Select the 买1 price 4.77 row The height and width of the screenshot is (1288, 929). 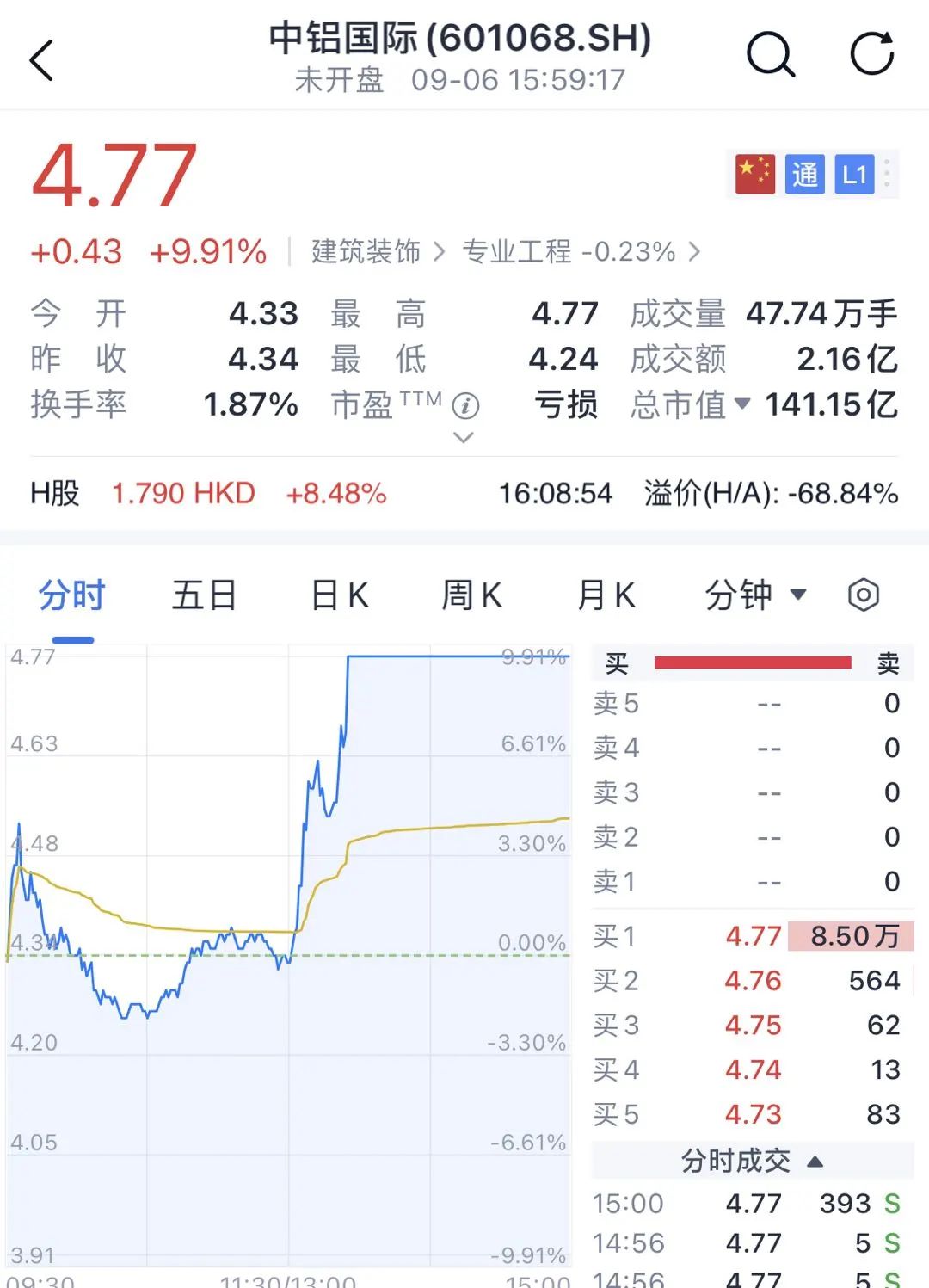tap(753, 936)
